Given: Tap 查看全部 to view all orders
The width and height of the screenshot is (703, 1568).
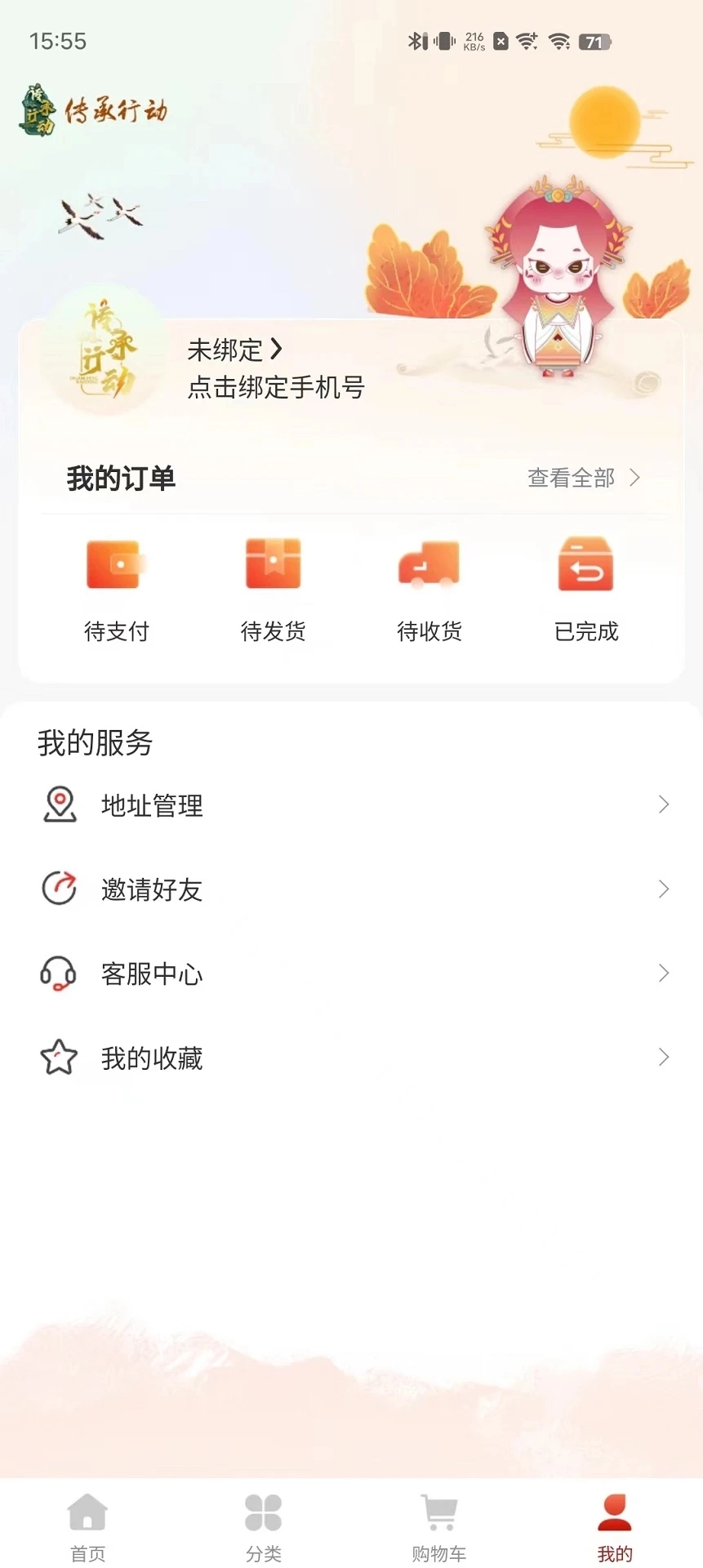Looking at the screenshot, I should tap(572, 479).
